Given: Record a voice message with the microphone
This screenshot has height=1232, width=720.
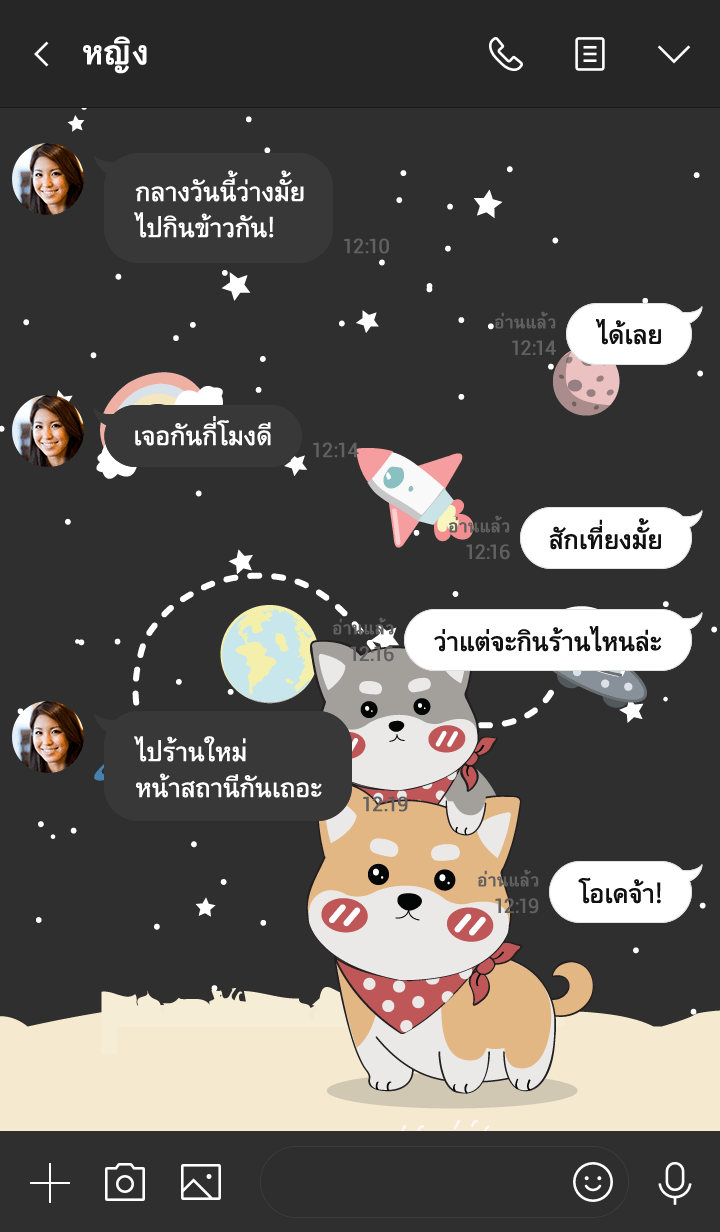Looking at the screenshot, I should [675, 1183].
